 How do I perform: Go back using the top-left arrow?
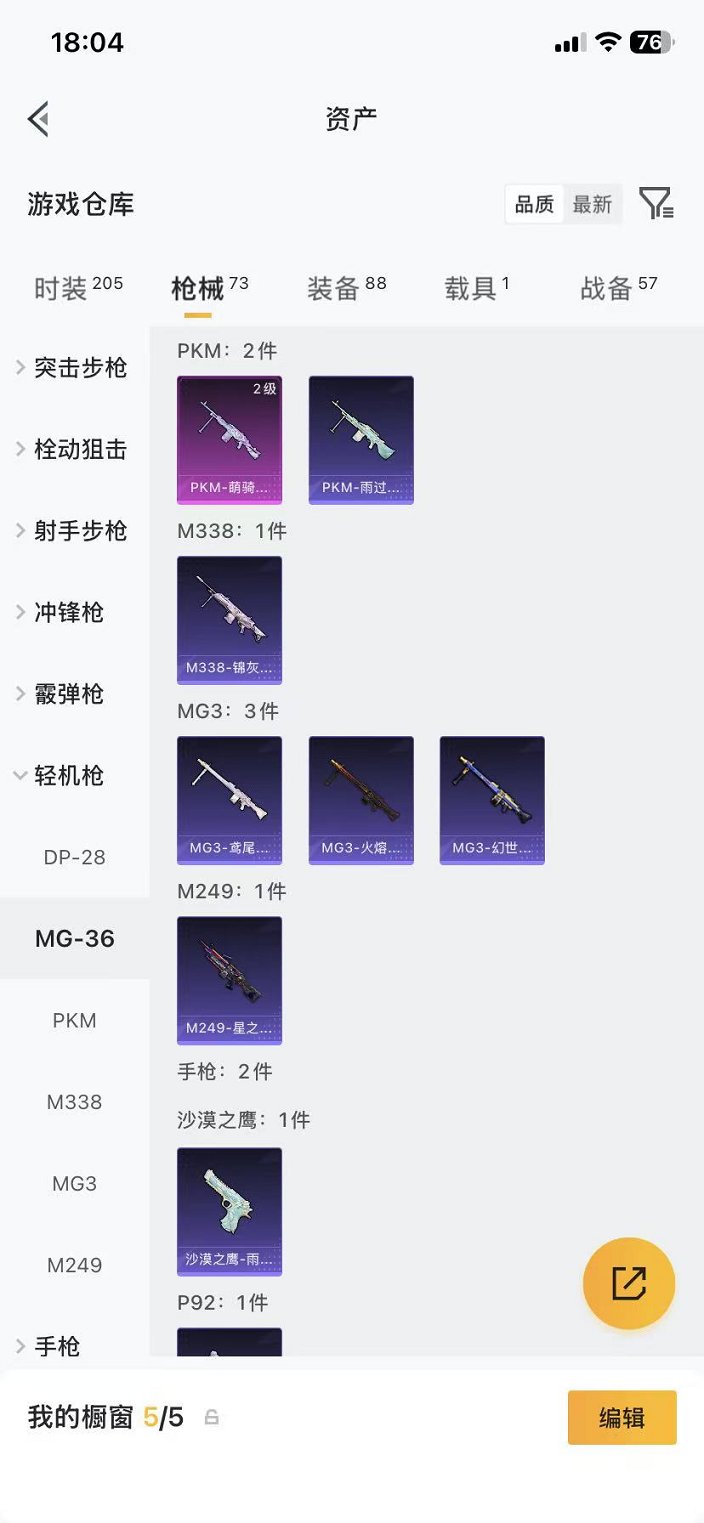tap(38, 119)
